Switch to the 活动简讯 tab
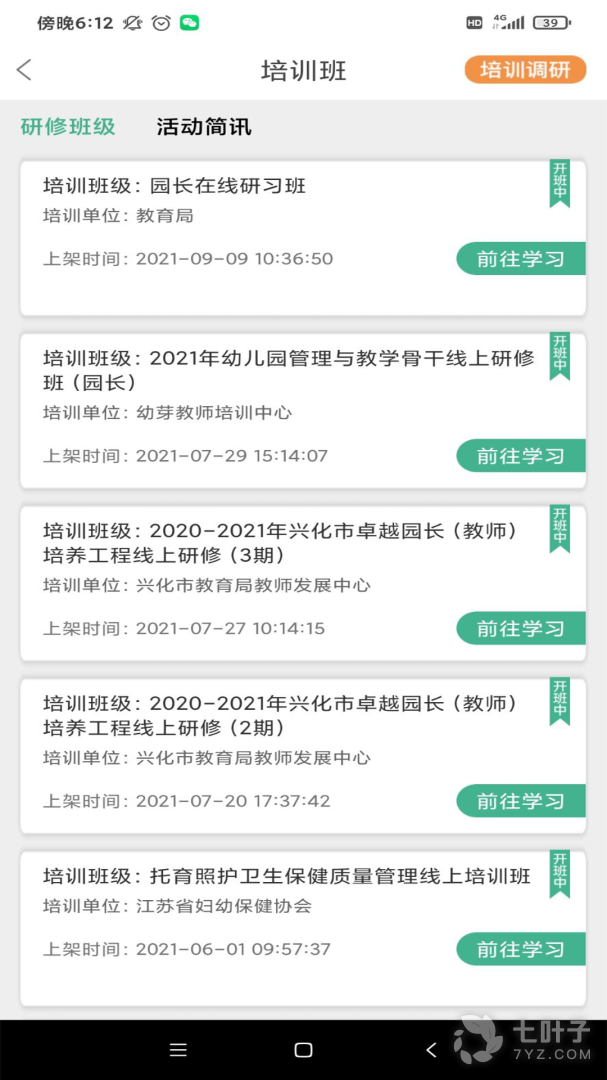Viewport: 607px width, 1080px height. click(204, 127)
